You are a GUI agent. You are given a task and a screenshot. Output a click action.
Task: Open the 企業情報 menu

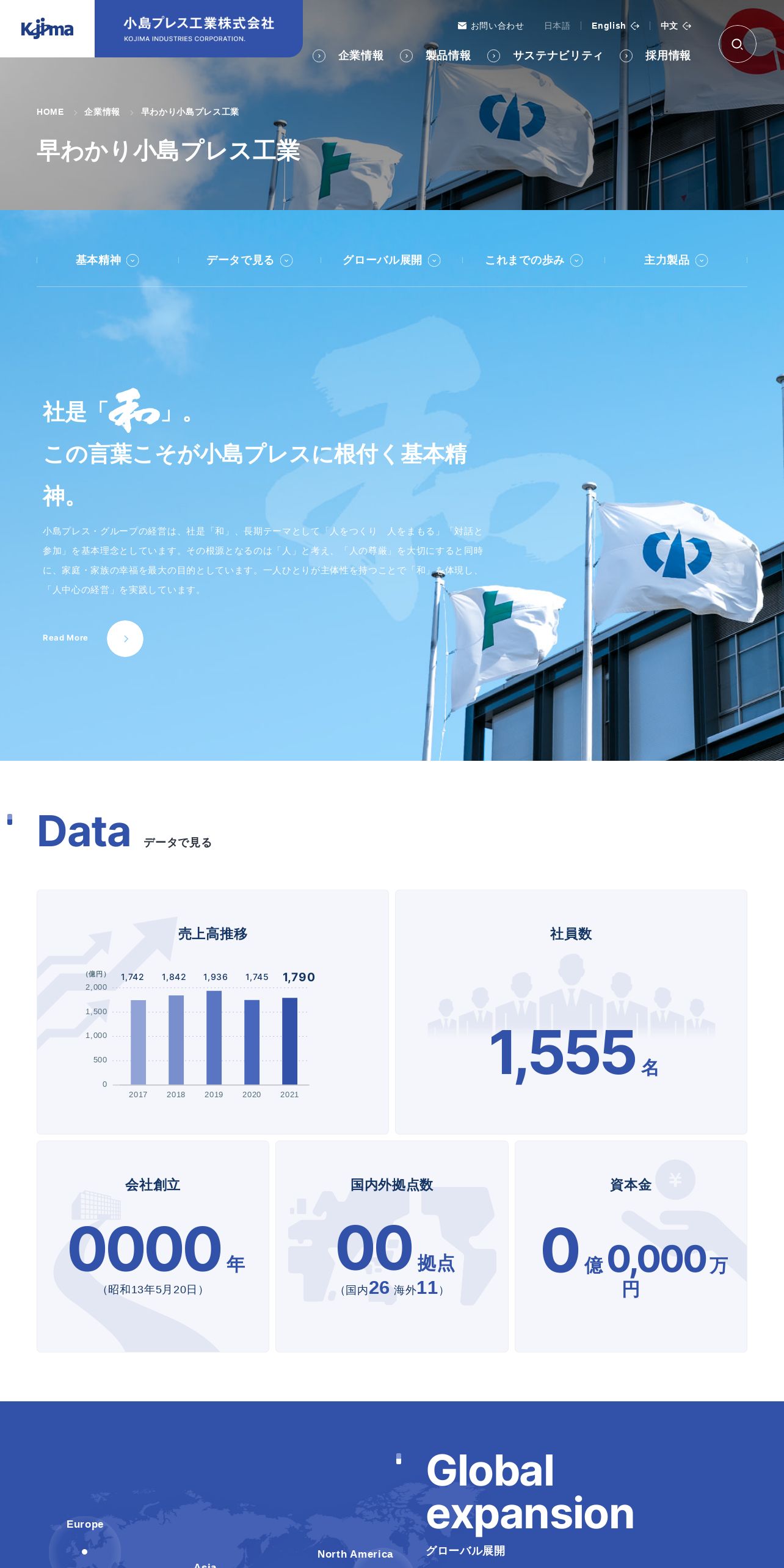point(360,56)
